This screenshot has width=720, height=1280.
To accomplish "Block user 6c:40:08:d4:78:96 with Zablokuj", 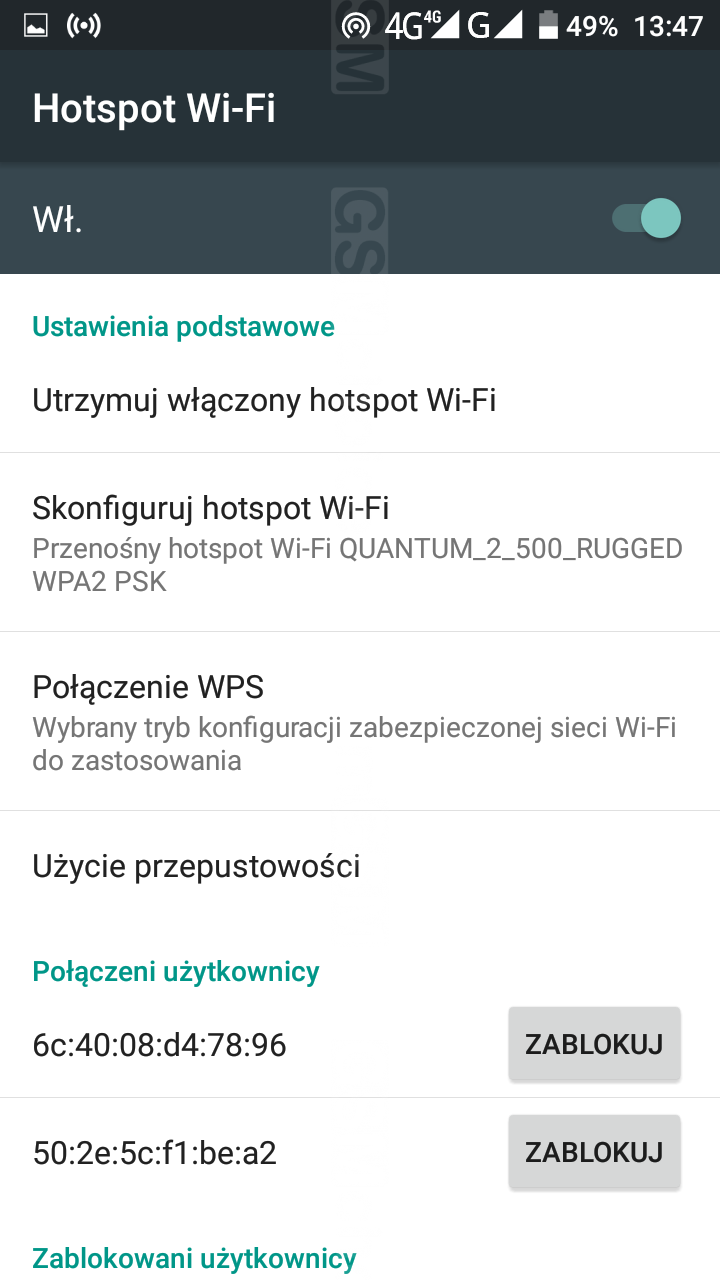I will (594, 1044).
